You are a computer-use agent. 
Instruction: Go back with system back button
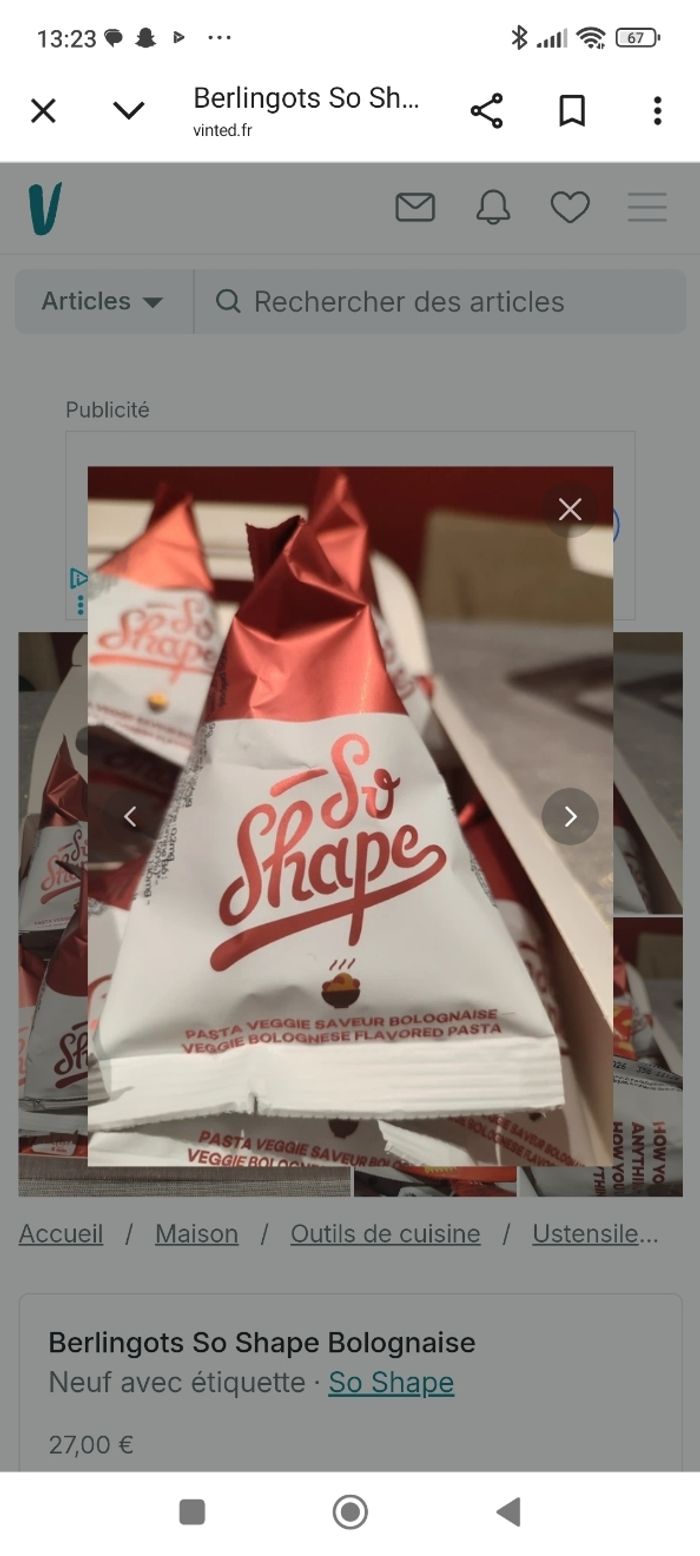click(508, 1512)
